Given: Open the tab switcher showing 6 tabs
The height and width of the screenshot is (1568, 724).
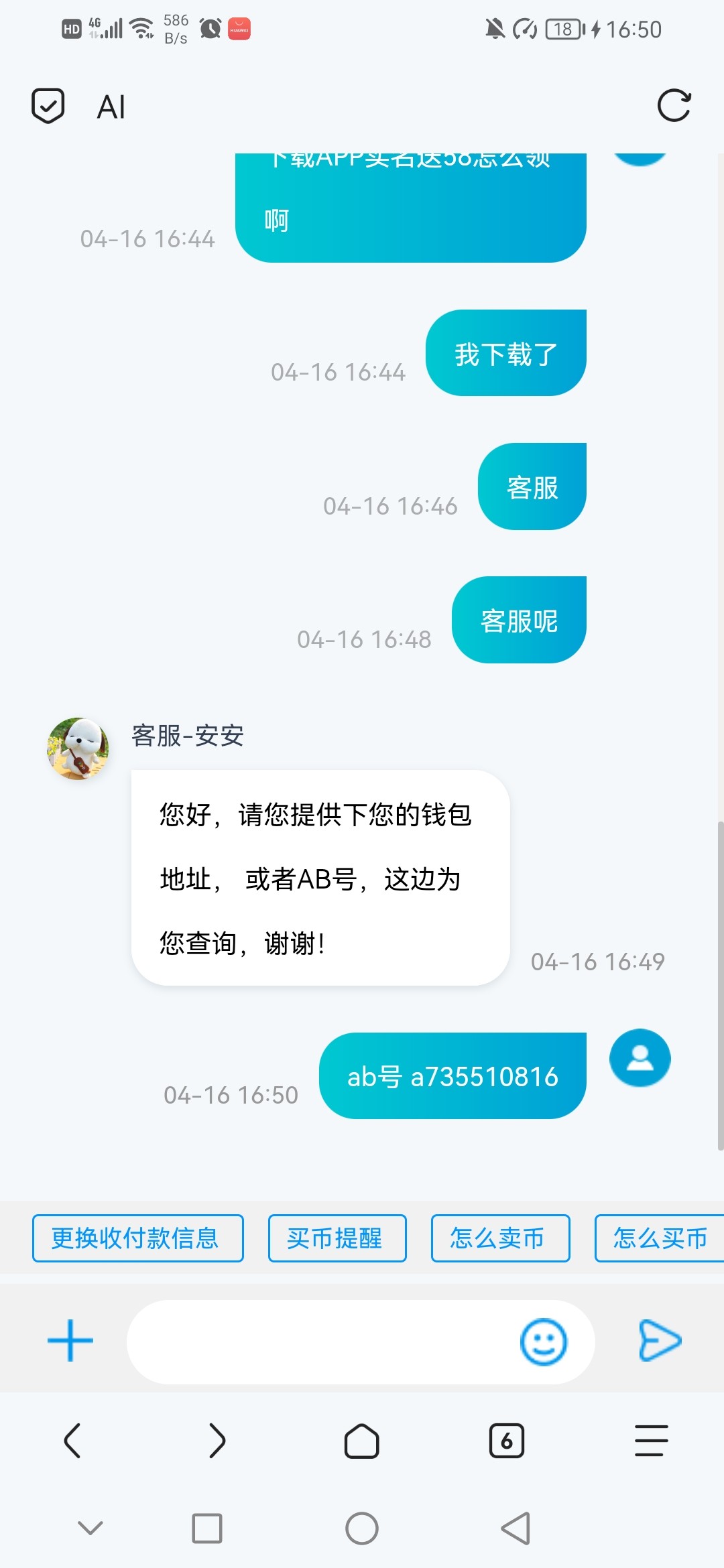Looking at the screenshot, I should pyautogui.click(x=507, y=1441).
